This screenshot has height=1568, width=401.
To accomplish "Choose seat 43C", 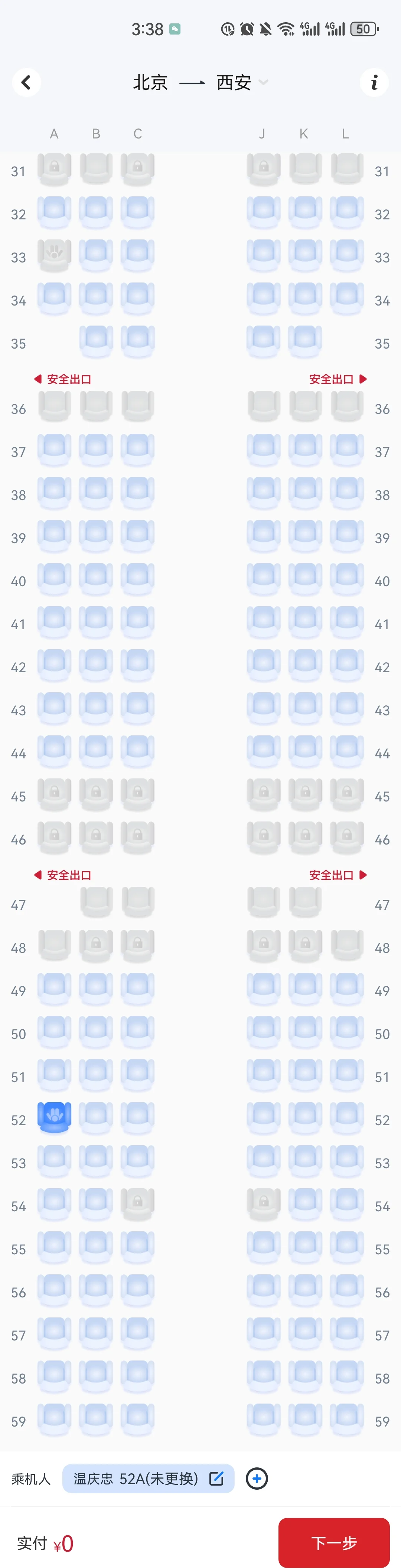I will point(137,707).
